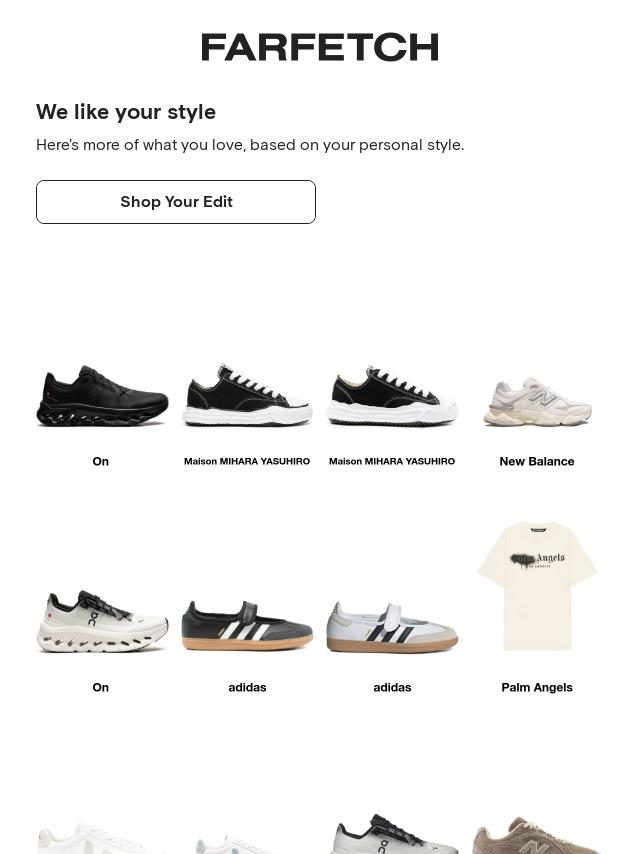Open the silver adidas strap shoe
The height and width of the screenshot is (854, 640).
392,627
